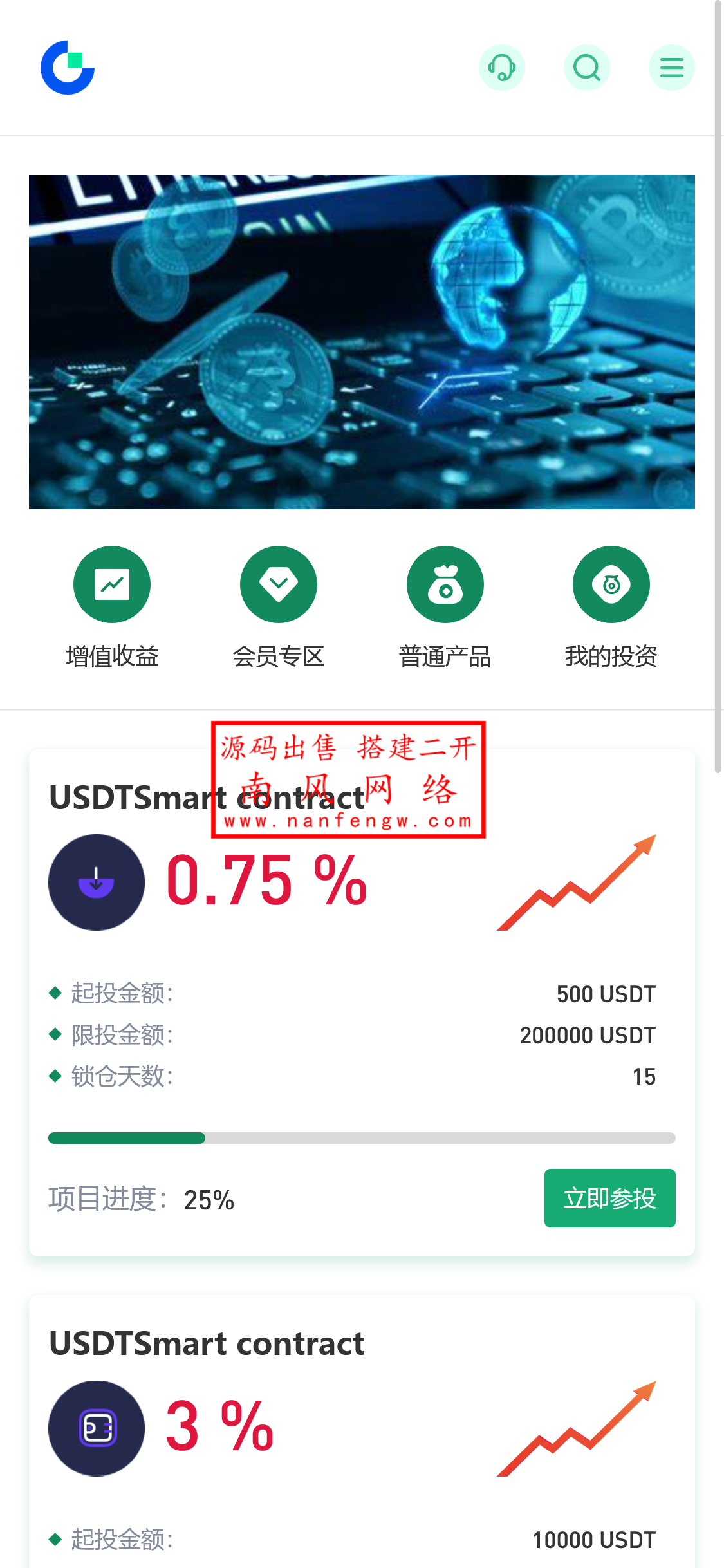Click the 锁仓天数 value 15
The height and width of the screenshot is (1568, 724).
tap(647, 1076)
